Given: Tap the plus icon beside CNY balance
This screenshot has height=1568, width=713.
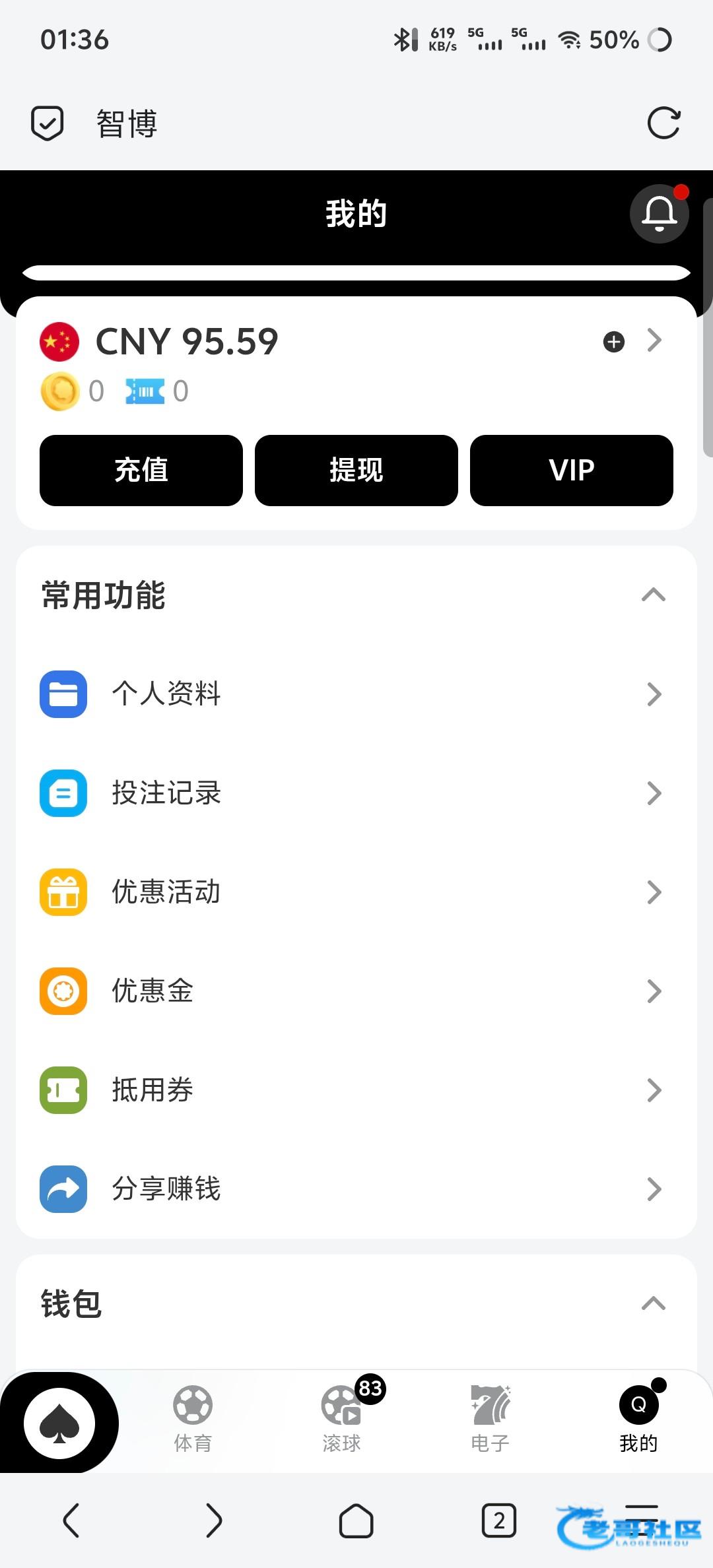Looking at the screenshot, I should coord(614,342).
